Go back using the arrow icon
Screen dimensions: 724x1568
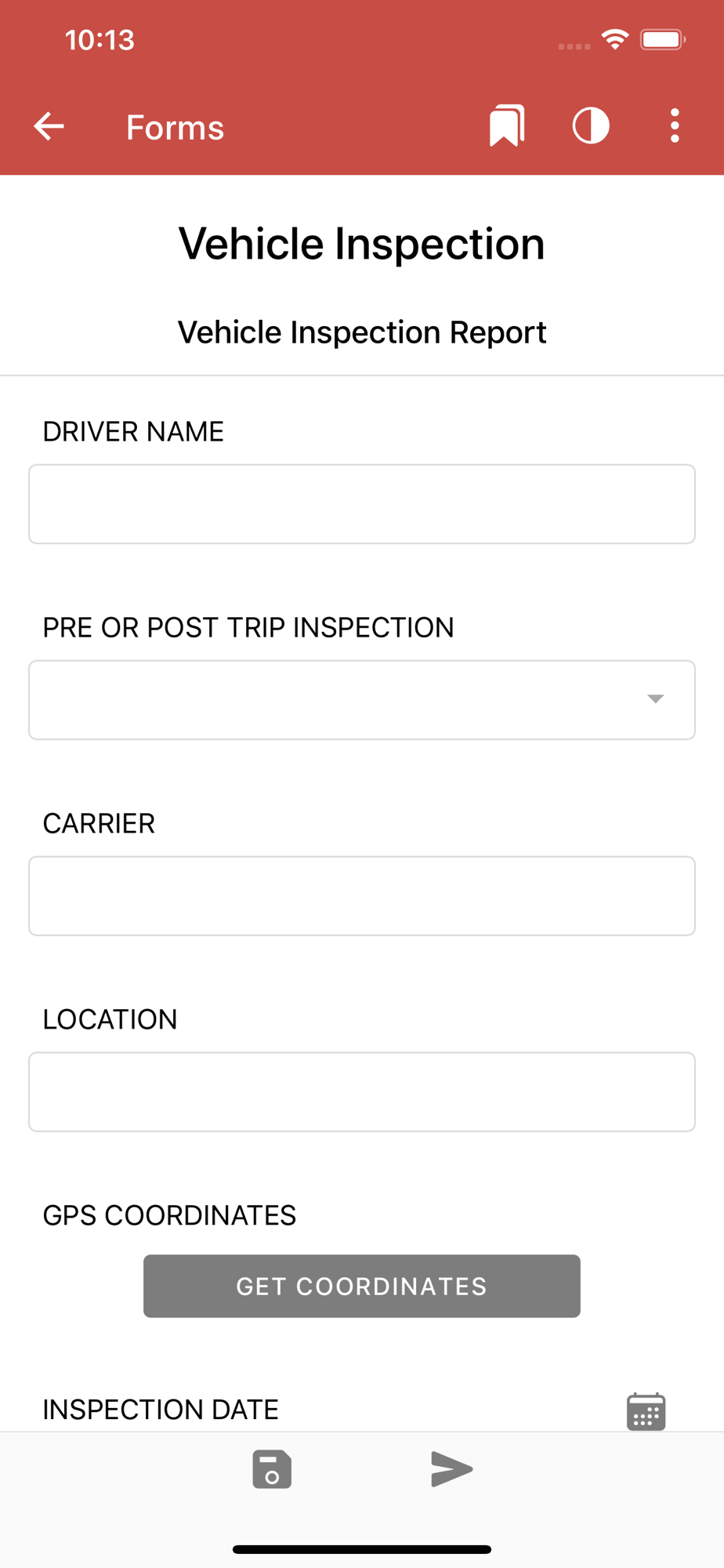point(49,126)
